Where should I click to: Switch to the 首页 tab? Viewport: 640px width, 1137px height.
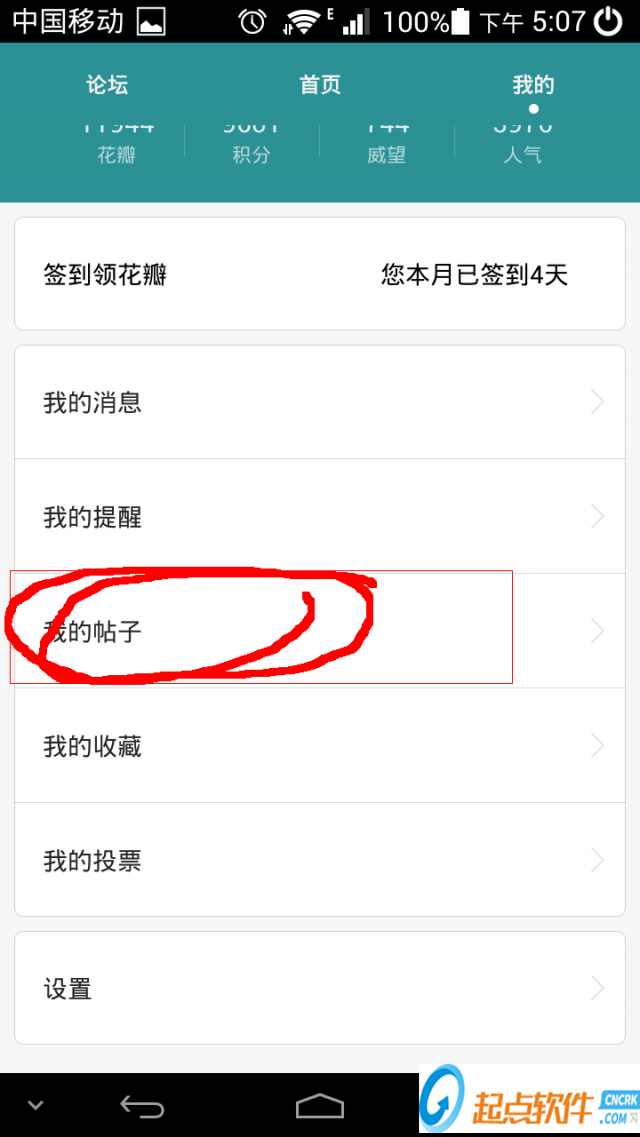[320, 86]
